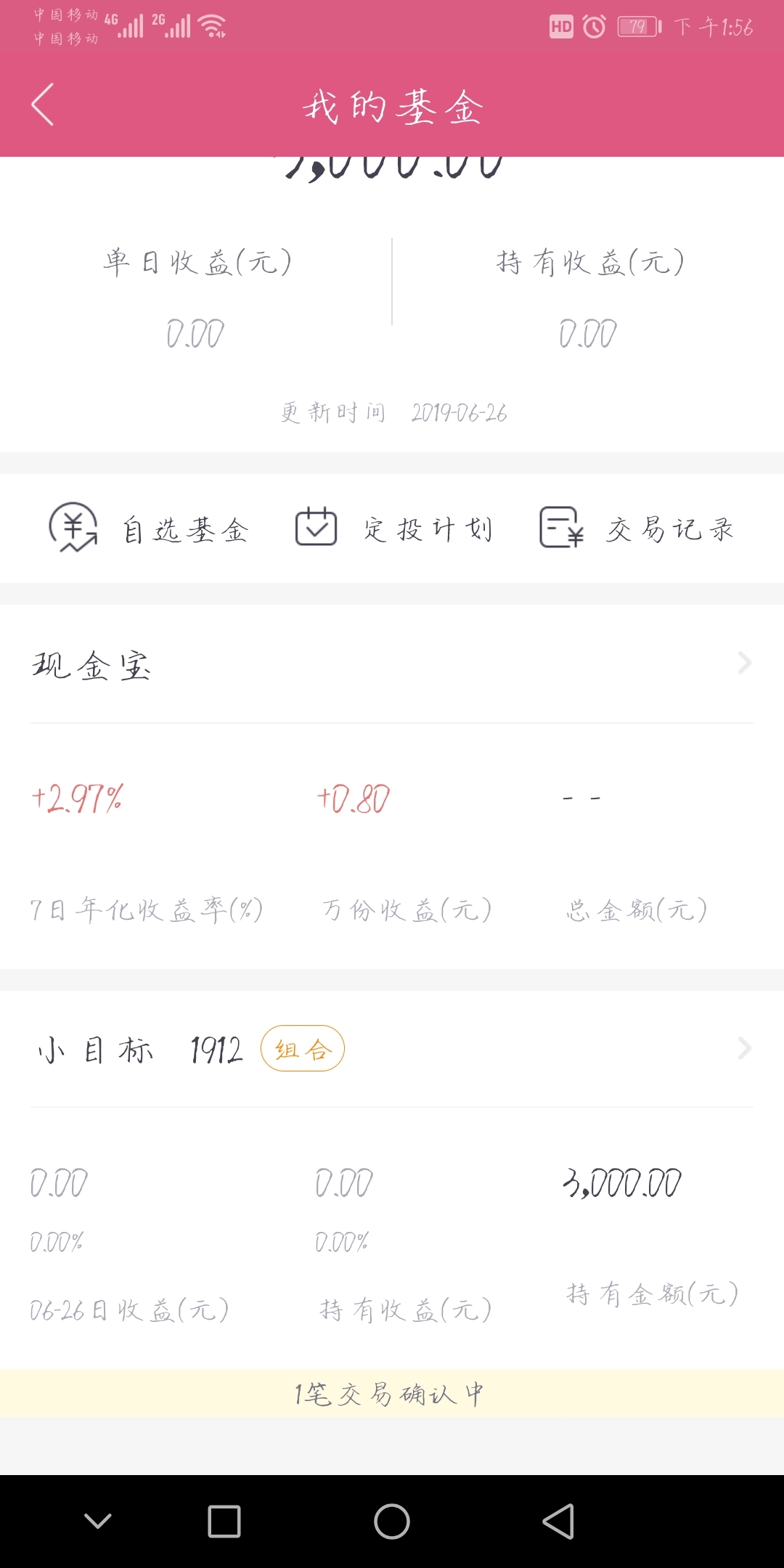Open 定投计划 investment plan
This screenshot has height=1568, width=784.
pos(394,528)
